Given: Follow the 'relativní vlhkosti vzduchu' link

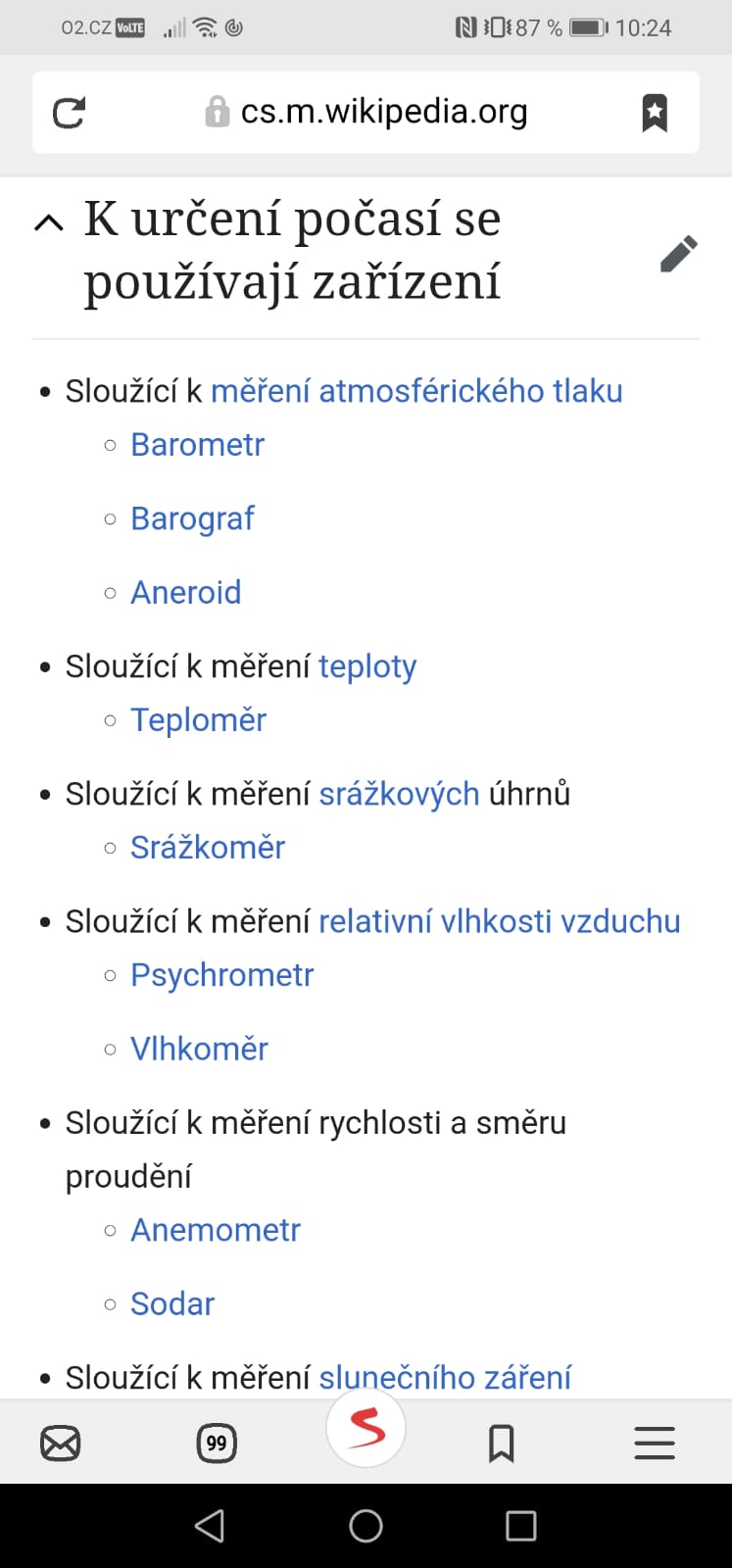Looking at the screenshot, I should point(500,921).
